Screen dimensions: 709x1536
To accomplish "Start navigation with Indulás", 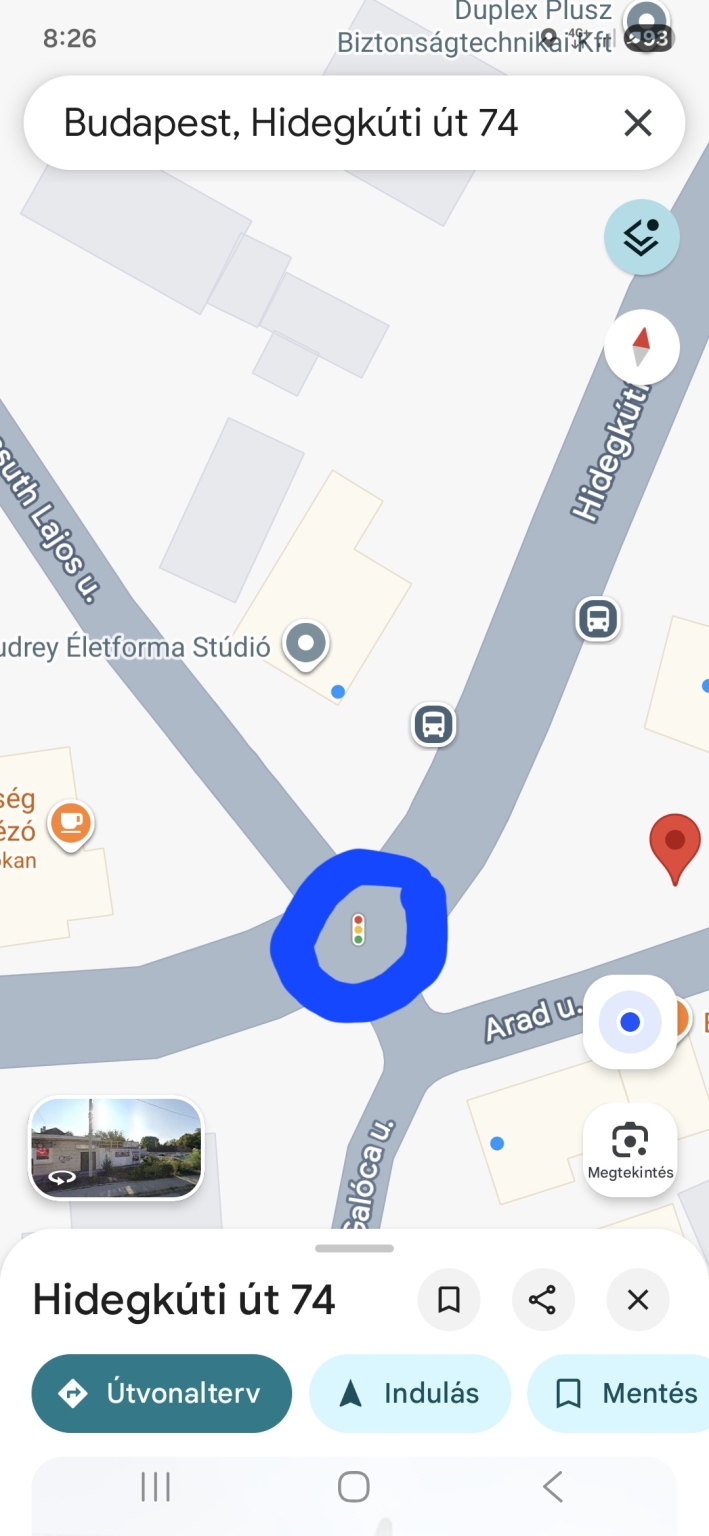I will click(x=410, y=1393).
